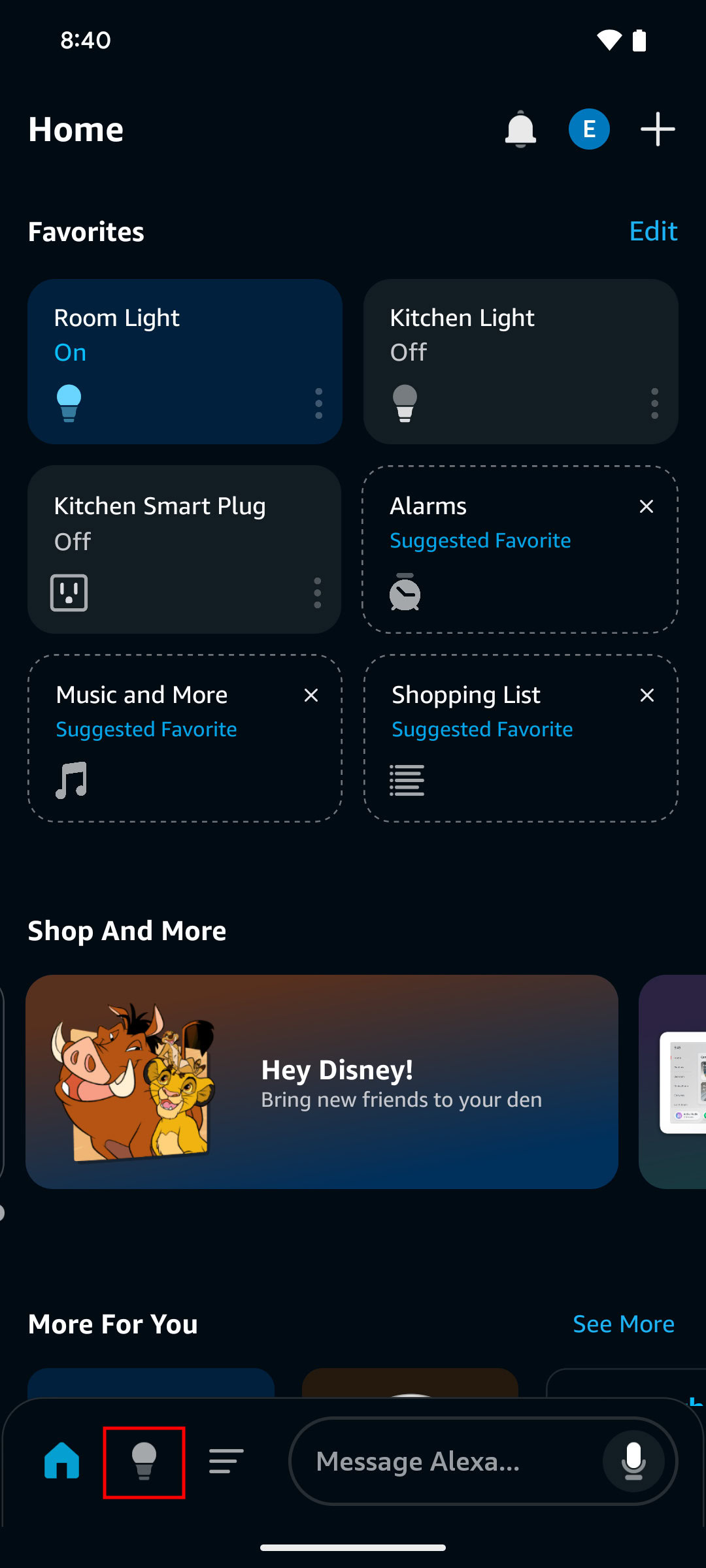Open the notifications bell

click(x=520, y=129)
